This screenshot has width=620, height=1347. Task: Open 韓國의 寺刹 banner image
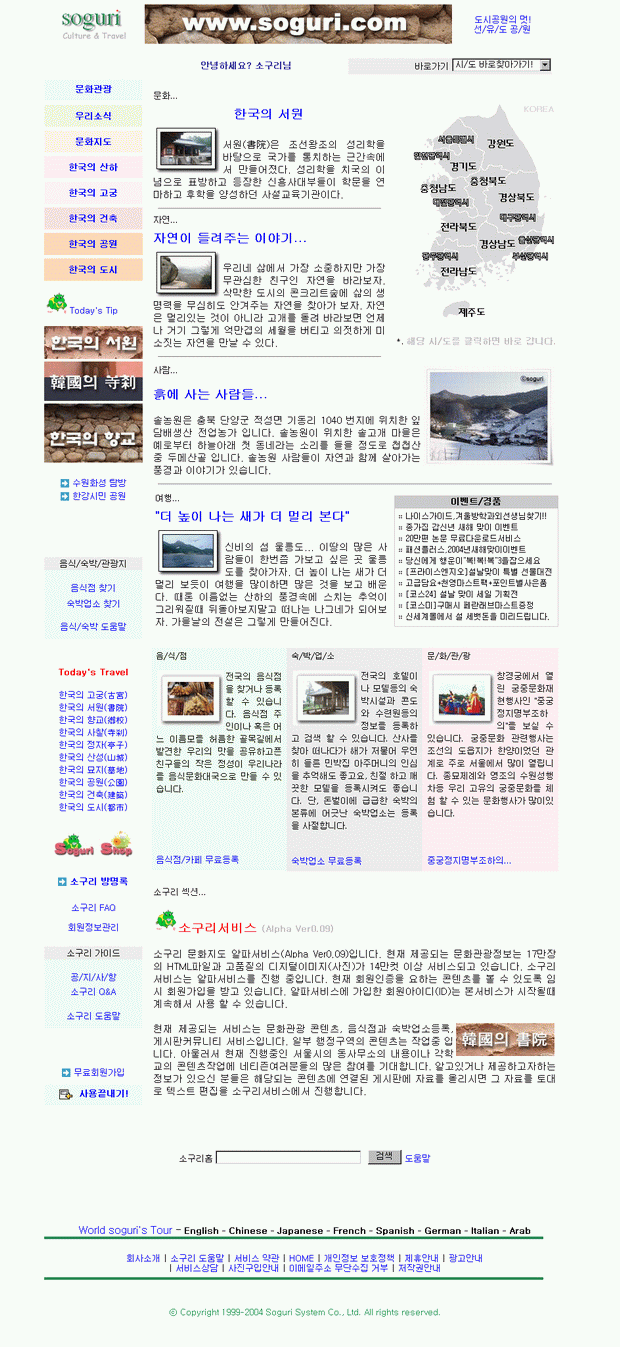click(x=93, y=382)
